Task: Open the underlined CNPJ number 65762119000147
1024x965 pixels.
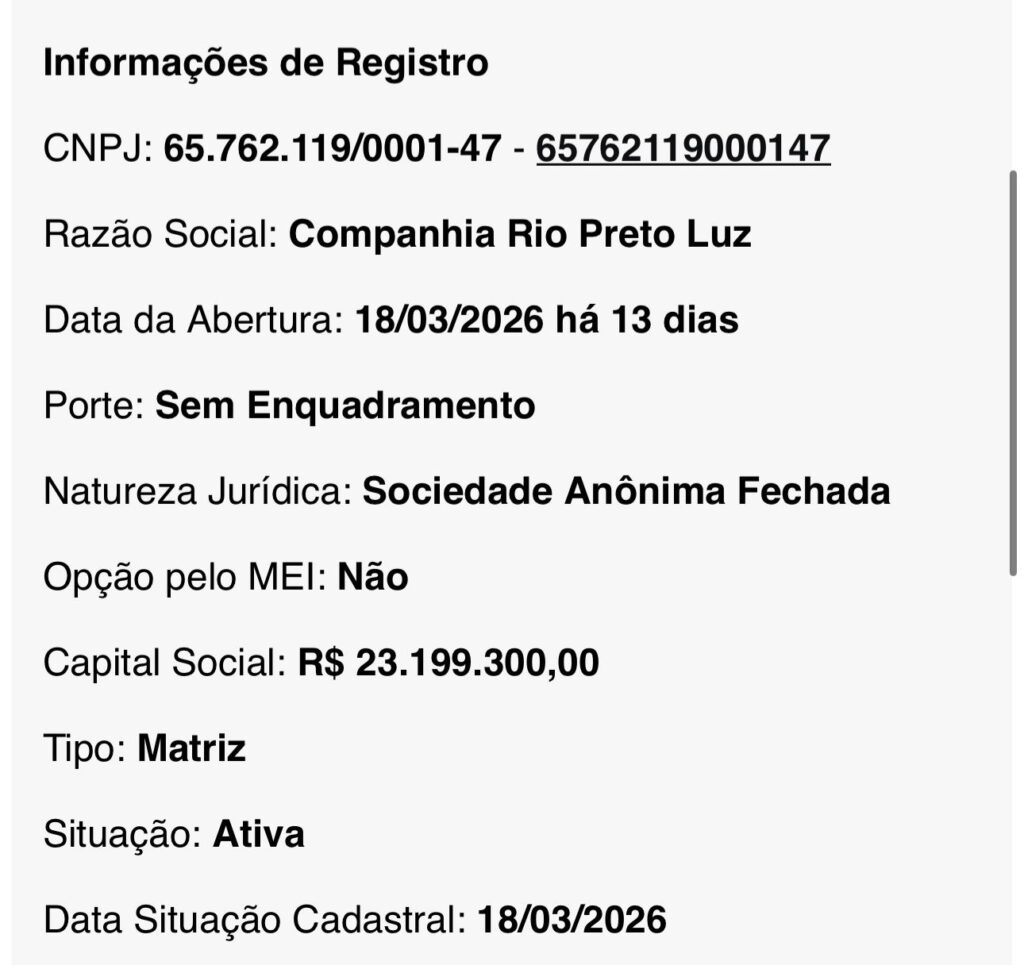Action: (683, 149)
